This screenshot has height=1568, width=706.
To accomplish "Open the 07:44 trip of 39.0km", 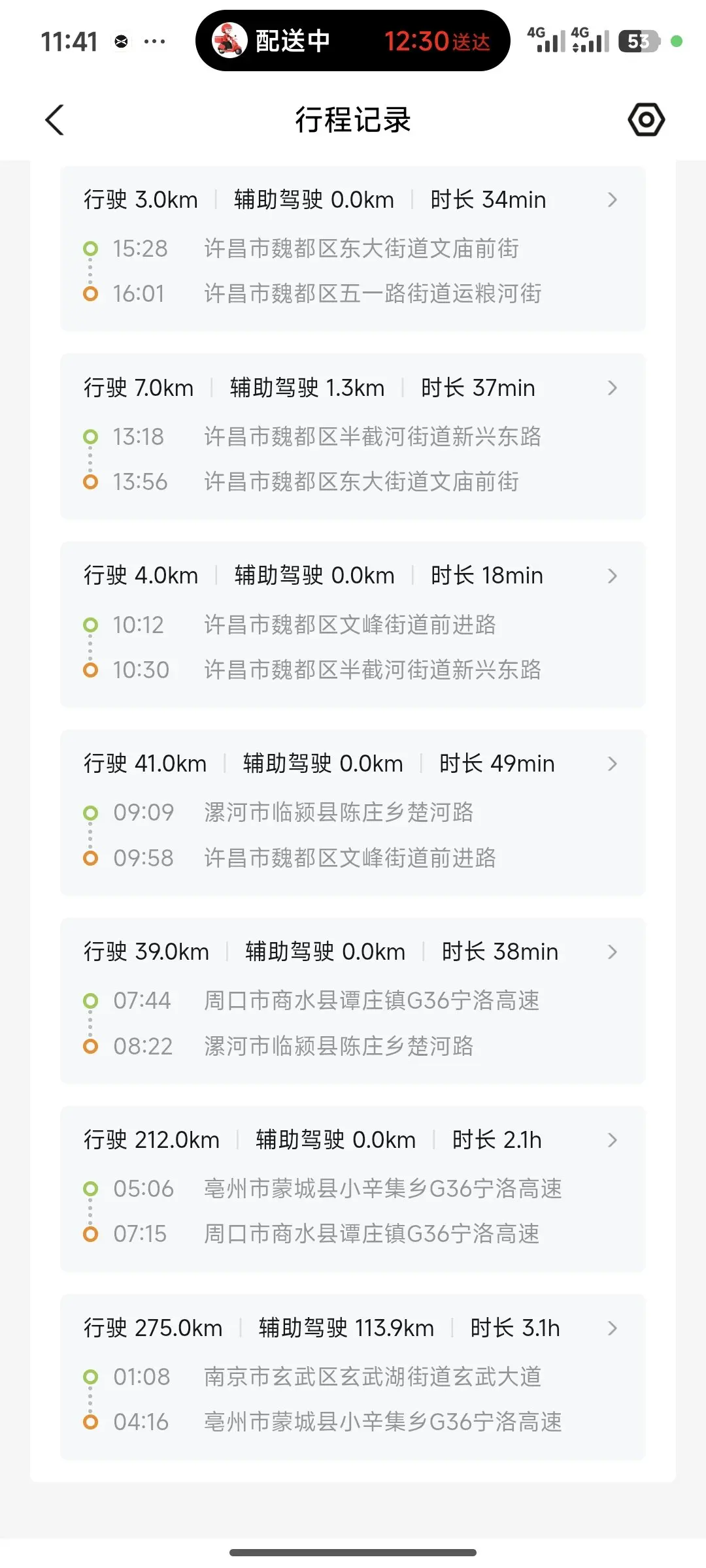I will 352,1001.
